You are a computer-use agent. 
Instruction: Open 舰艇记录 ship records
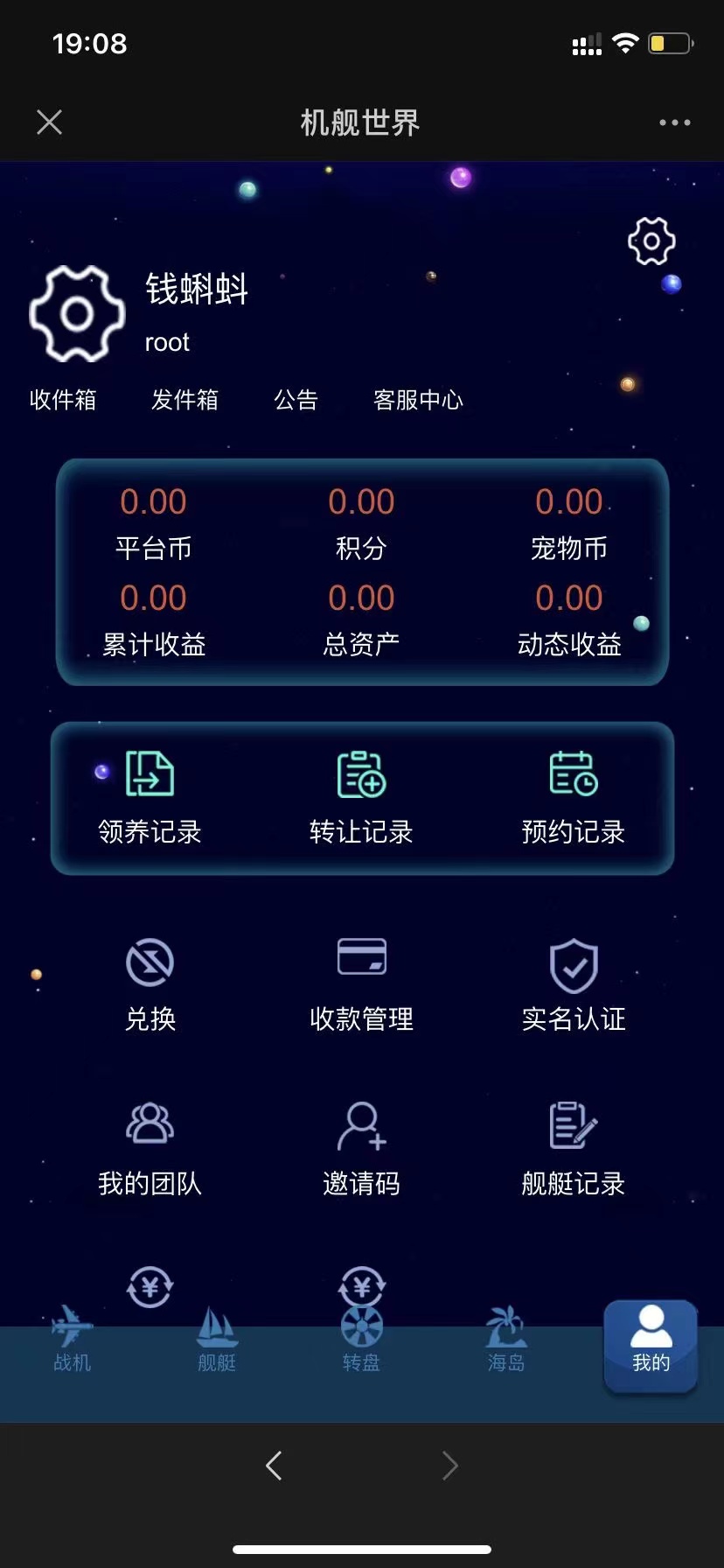[x=573, y=1148]
